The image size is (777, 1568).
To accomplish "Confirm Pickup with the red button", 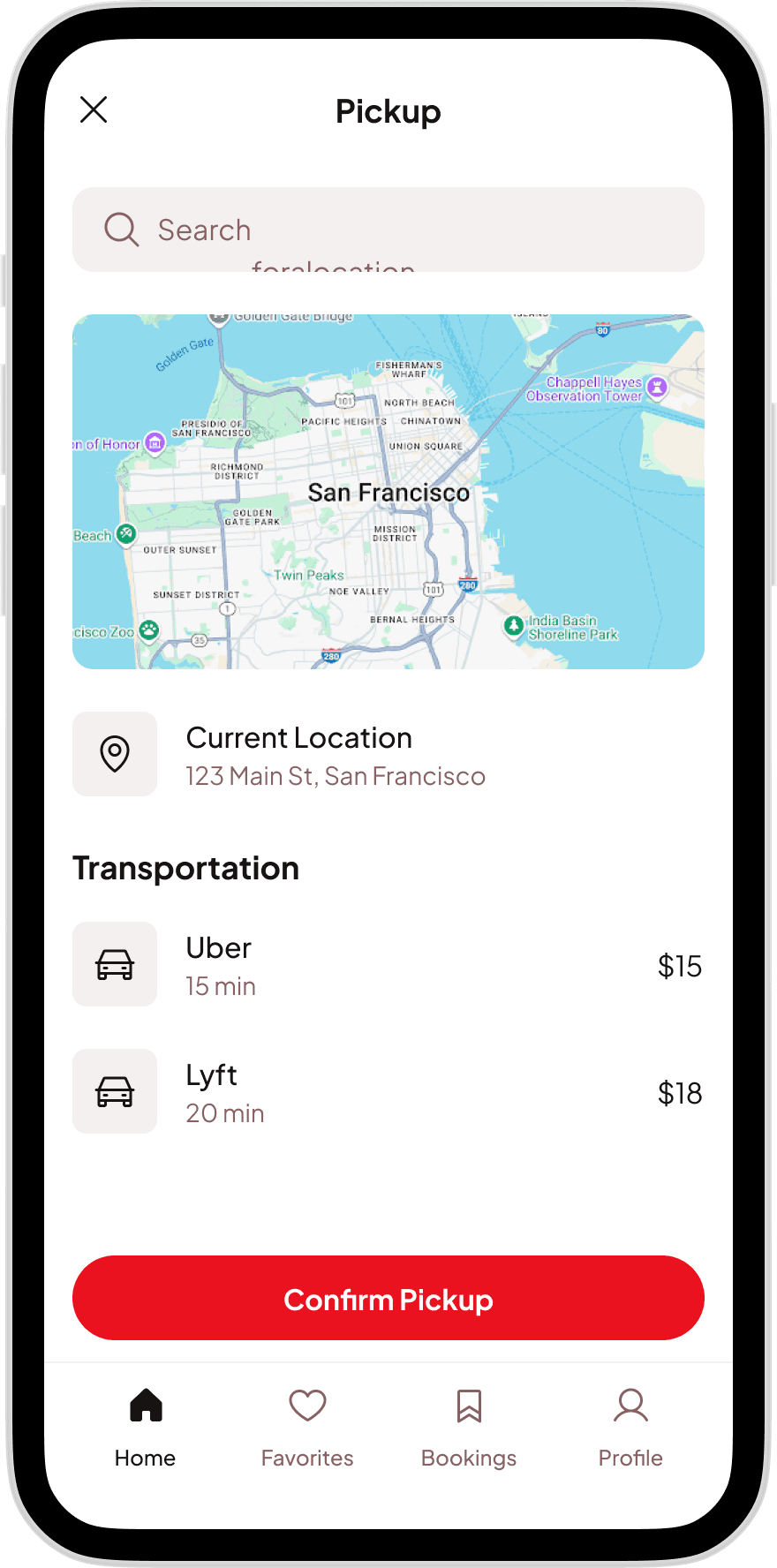I will click(388, 1298).
